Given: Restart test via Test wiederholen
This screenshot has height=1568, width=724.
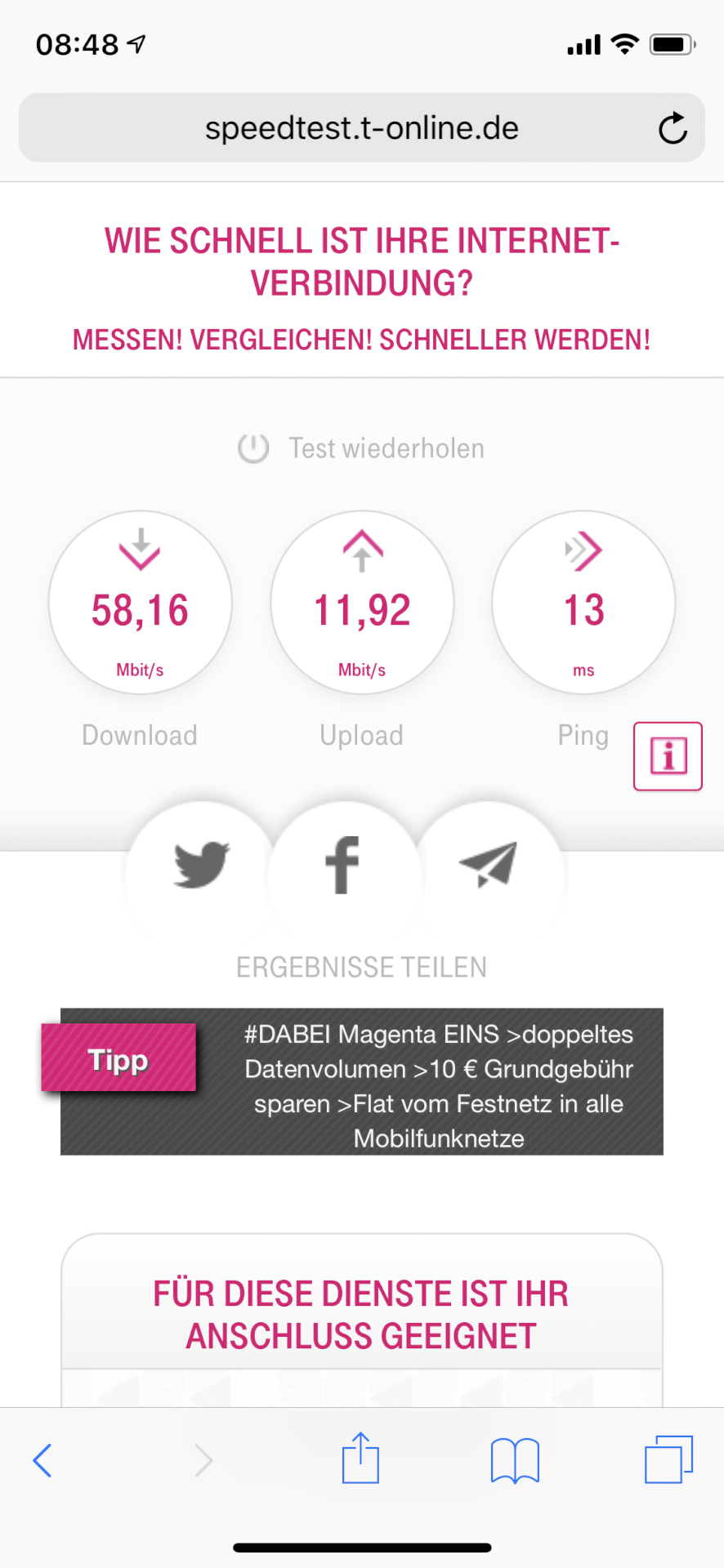Looking at the screenshot, I should pos(386,448).
